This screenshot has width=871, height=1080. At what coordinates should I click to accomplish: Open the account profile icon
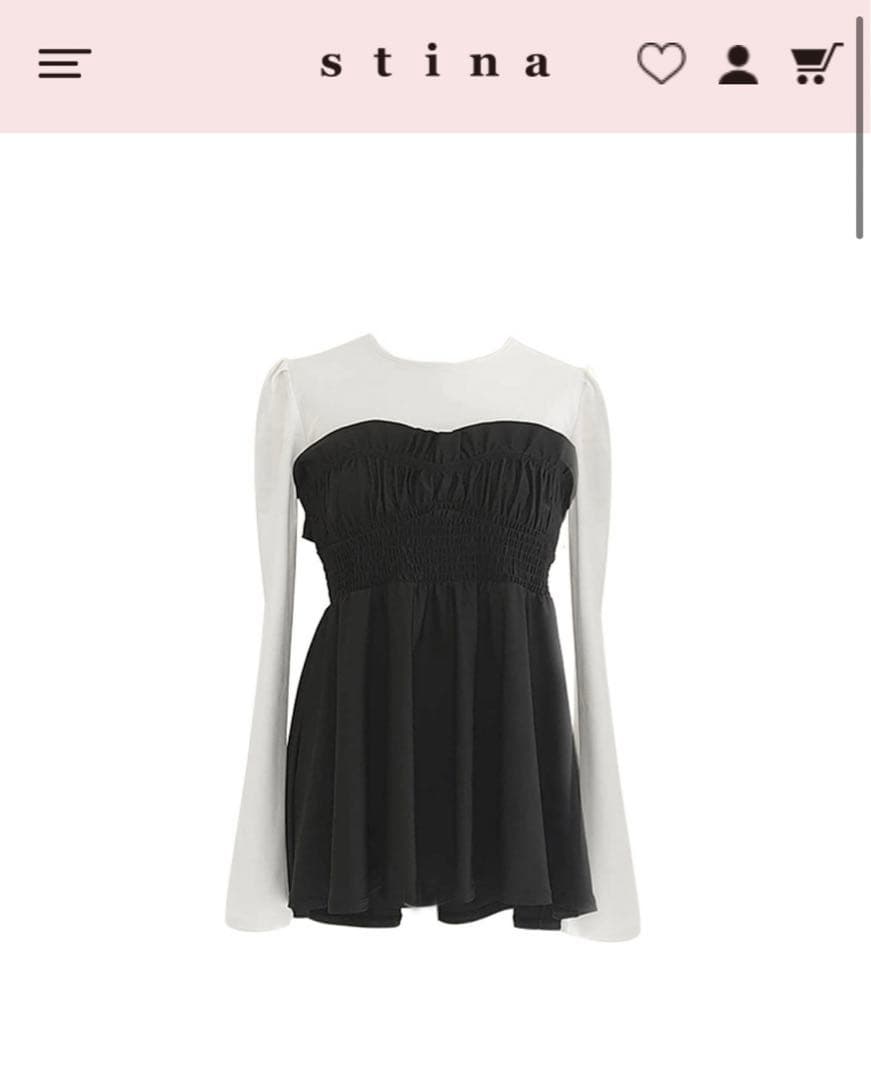pyautogui.click(x=738, y=64)
